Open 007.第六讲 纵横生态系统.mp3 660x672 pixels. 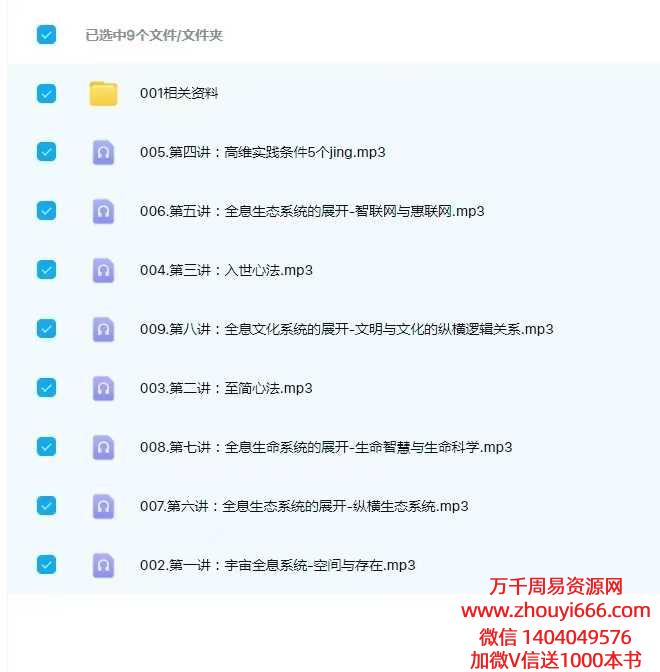(304, 506)
